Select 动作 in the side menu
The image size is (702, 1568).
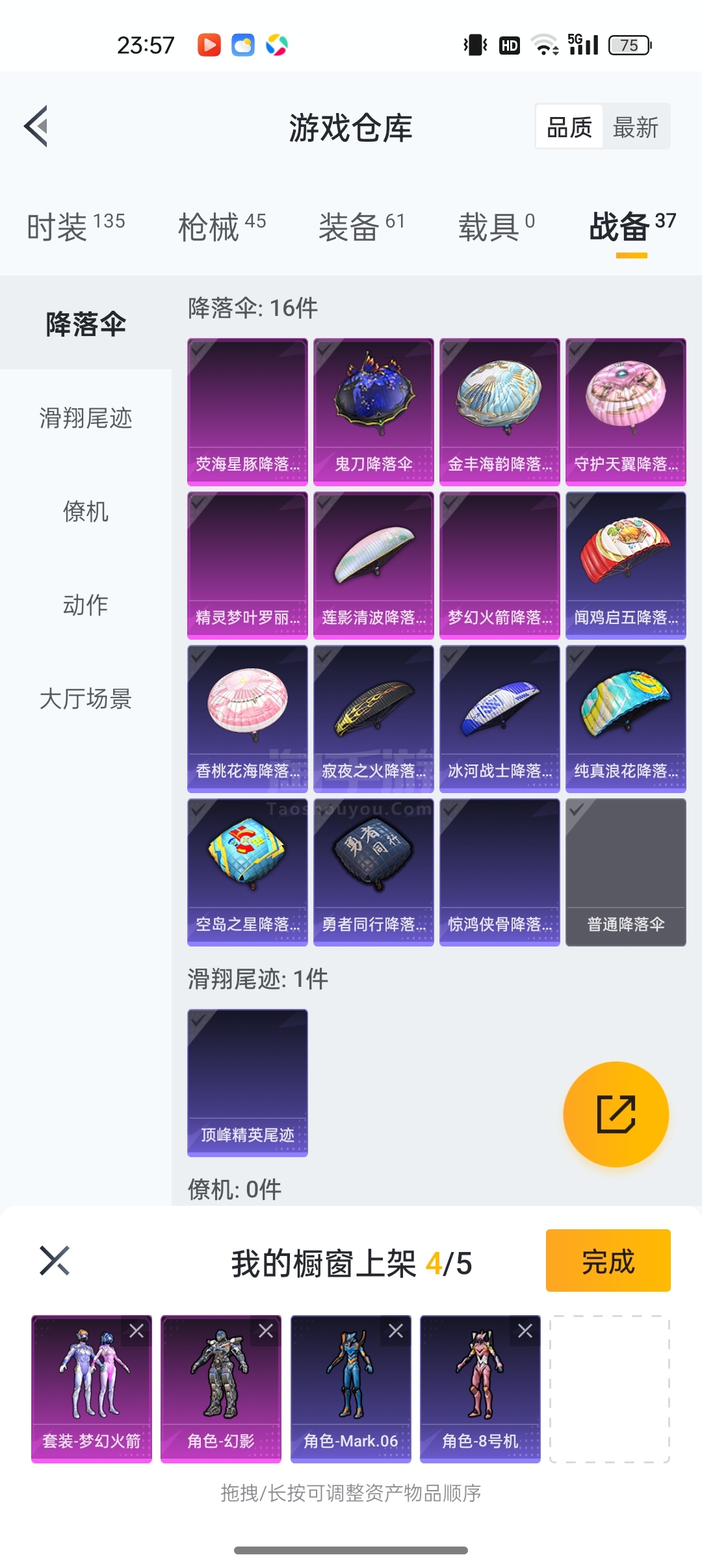click(86, 605)
